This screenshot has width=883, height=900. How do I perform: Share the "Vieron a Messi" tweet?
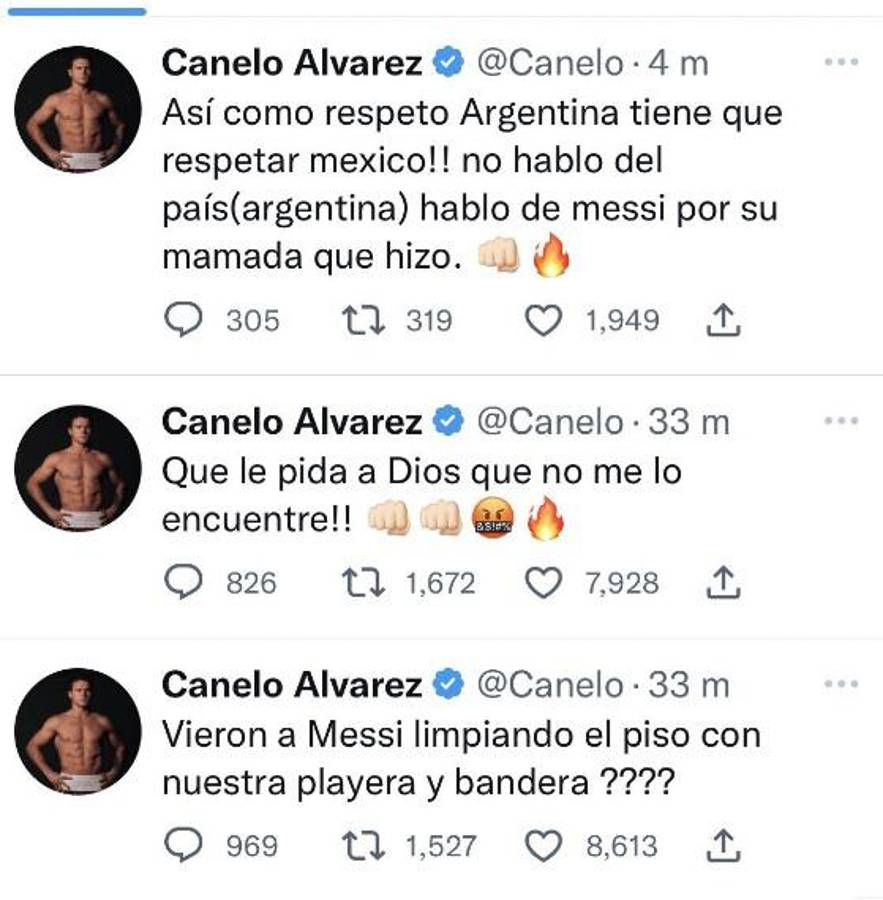click(722, 846)
